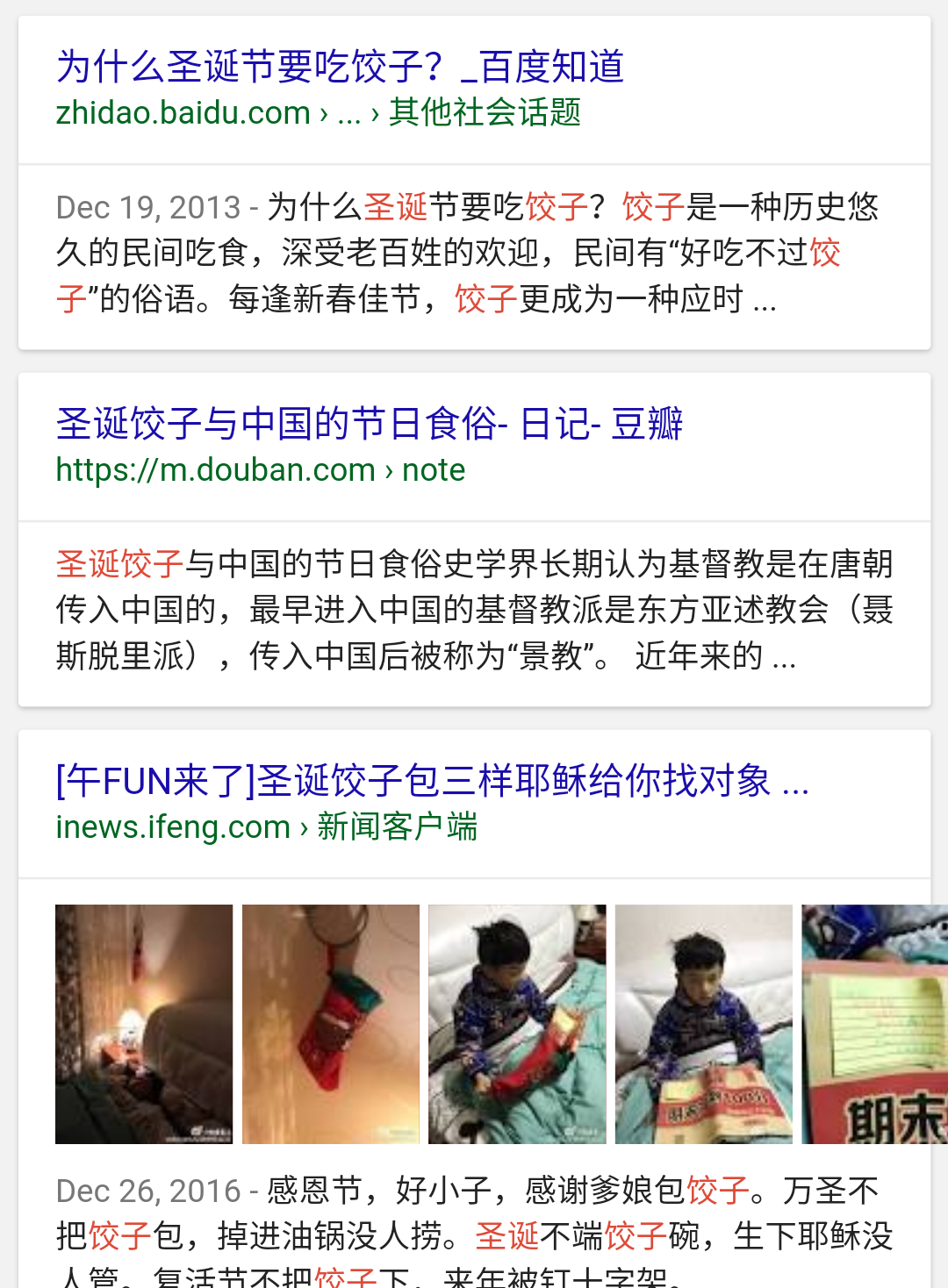Open the image with yellow sticky note

(874, 1024)
